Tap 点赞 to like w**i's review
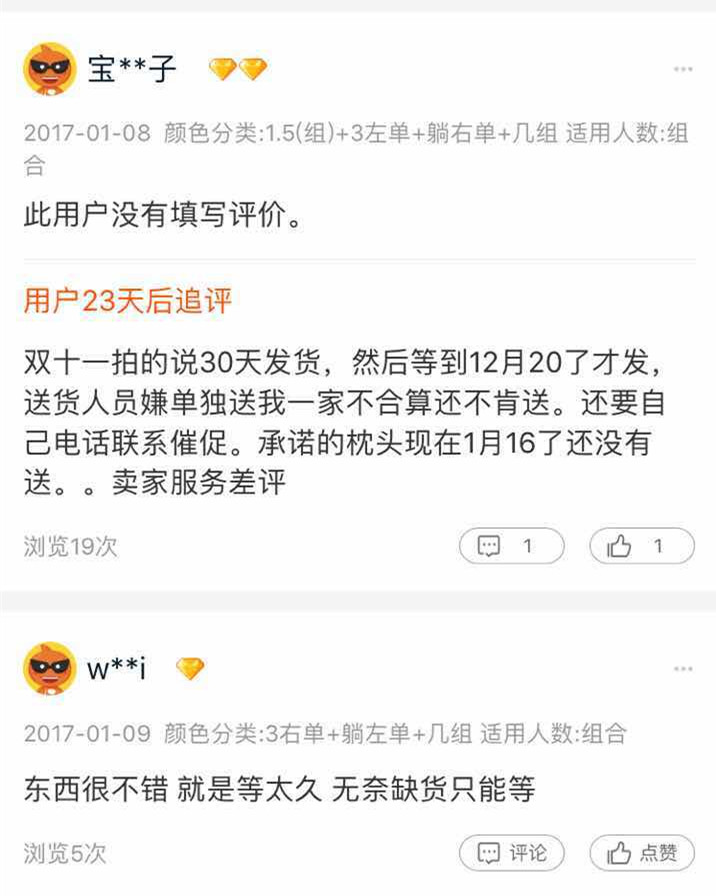Viewport: 716px width, 896px height. click(x=641, y=852)
